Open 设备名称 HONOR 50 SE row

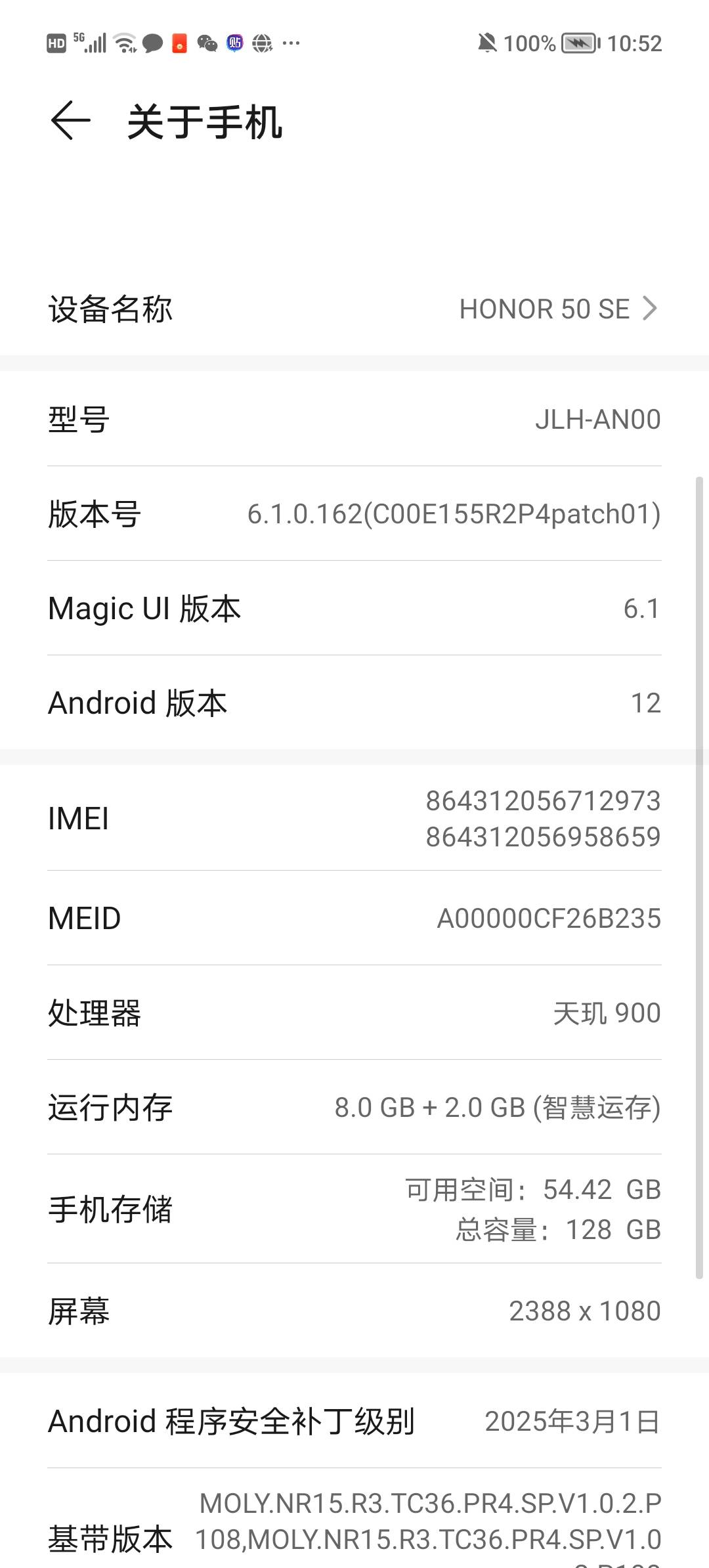click(354, 309)
